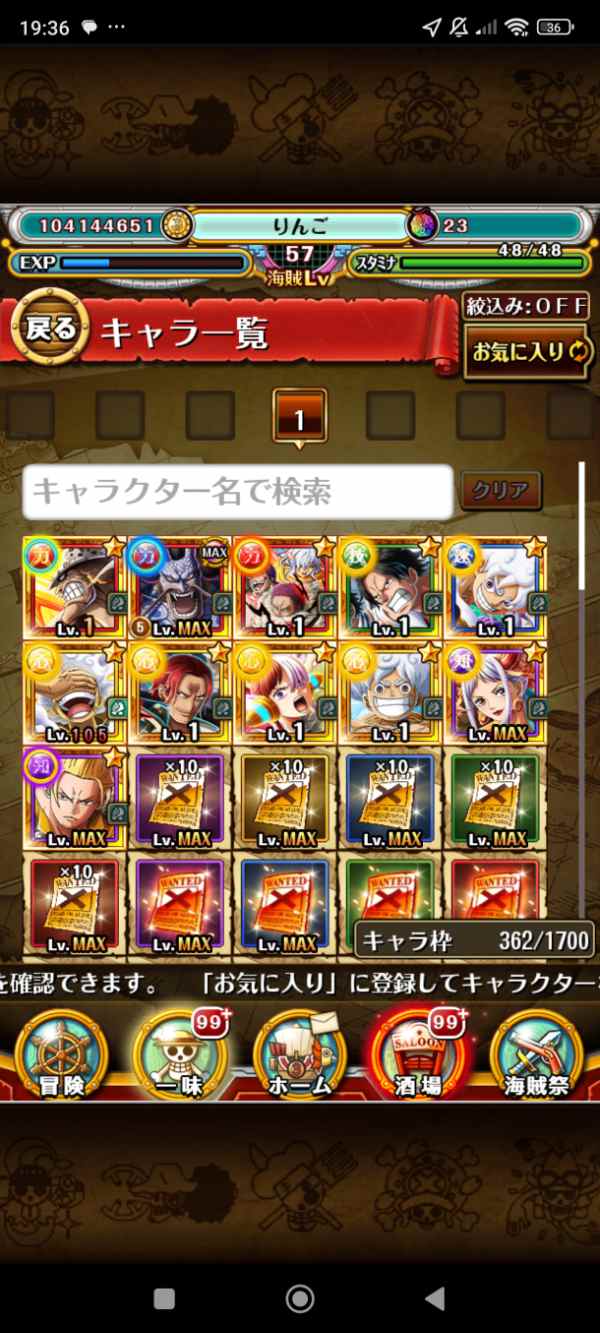Viewport: 600px width, 1333px height.
Task: Open the dark blue Kaido card Lv.MAX
Action: (181, 587)
